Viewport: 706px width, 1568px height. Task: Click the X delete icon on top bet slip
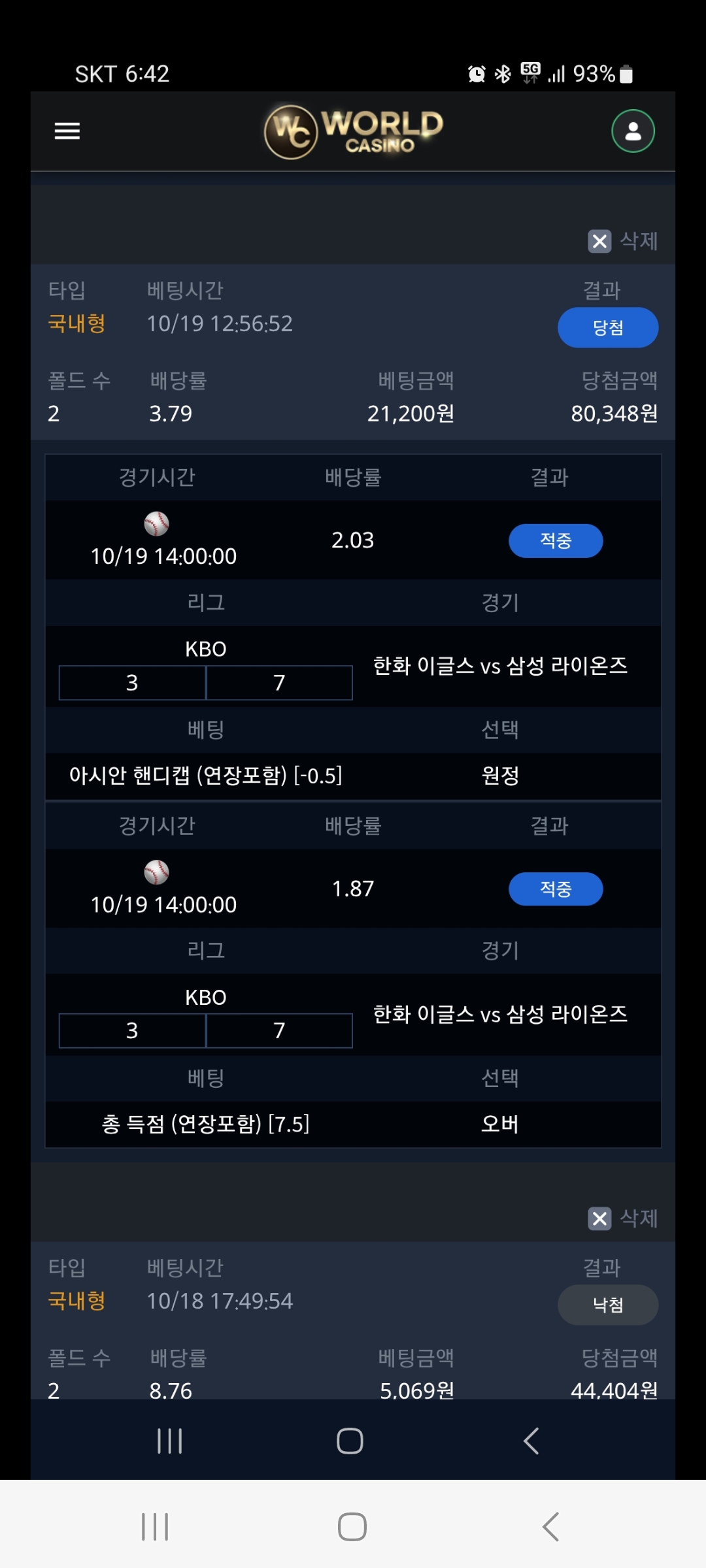tap(598, 242)
